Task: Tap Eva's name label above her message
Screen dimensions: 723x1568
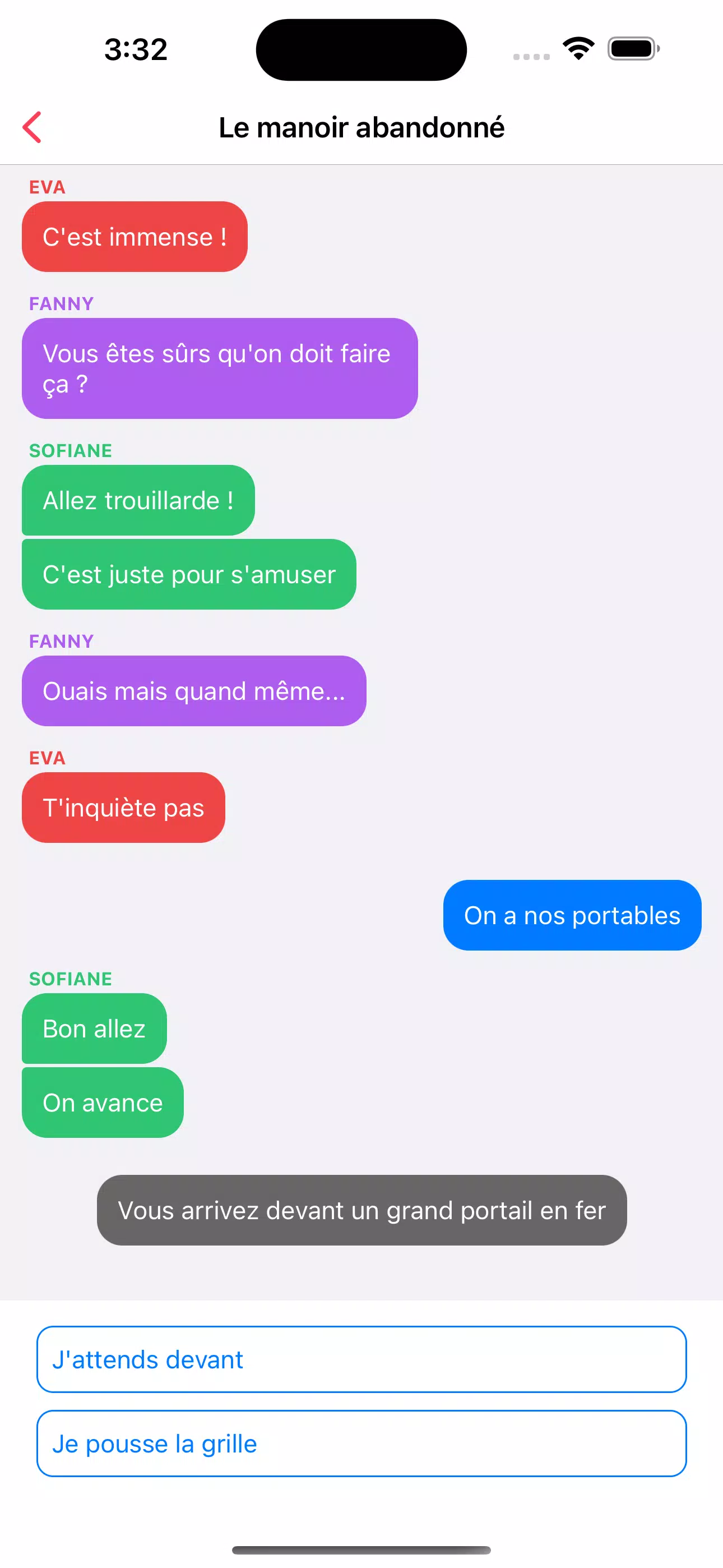Action: point(47,187)
